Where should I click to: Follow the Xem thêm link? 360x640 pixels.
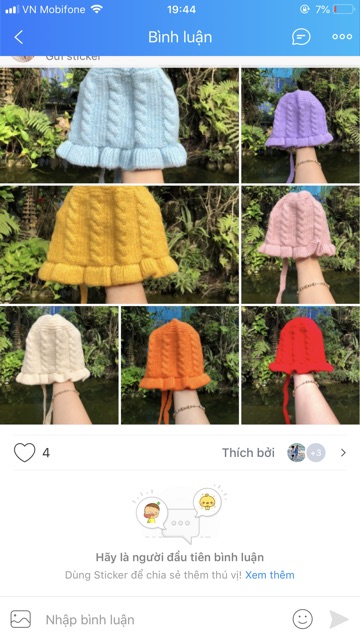(270, 575)
